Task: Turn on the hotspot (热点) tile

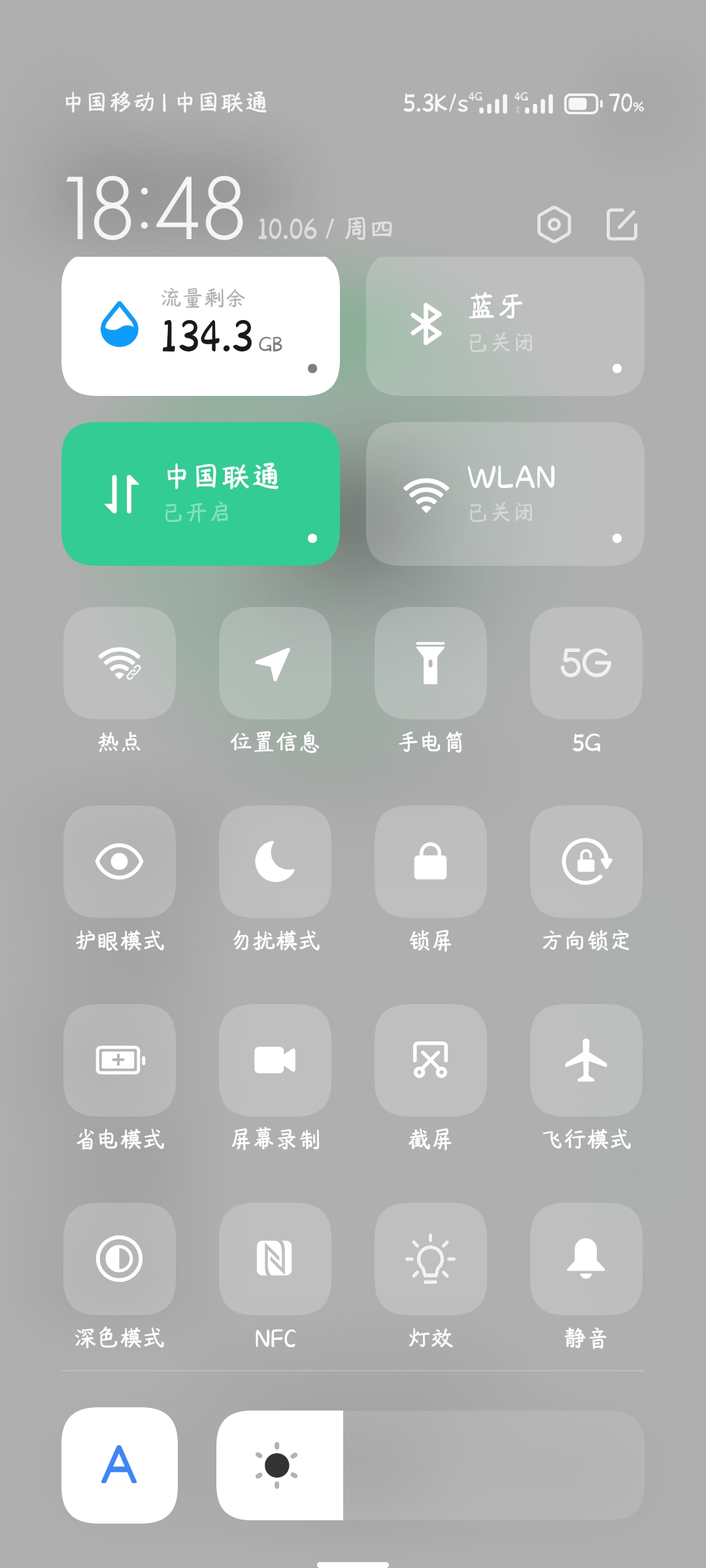Action: [x=120, y=664]
